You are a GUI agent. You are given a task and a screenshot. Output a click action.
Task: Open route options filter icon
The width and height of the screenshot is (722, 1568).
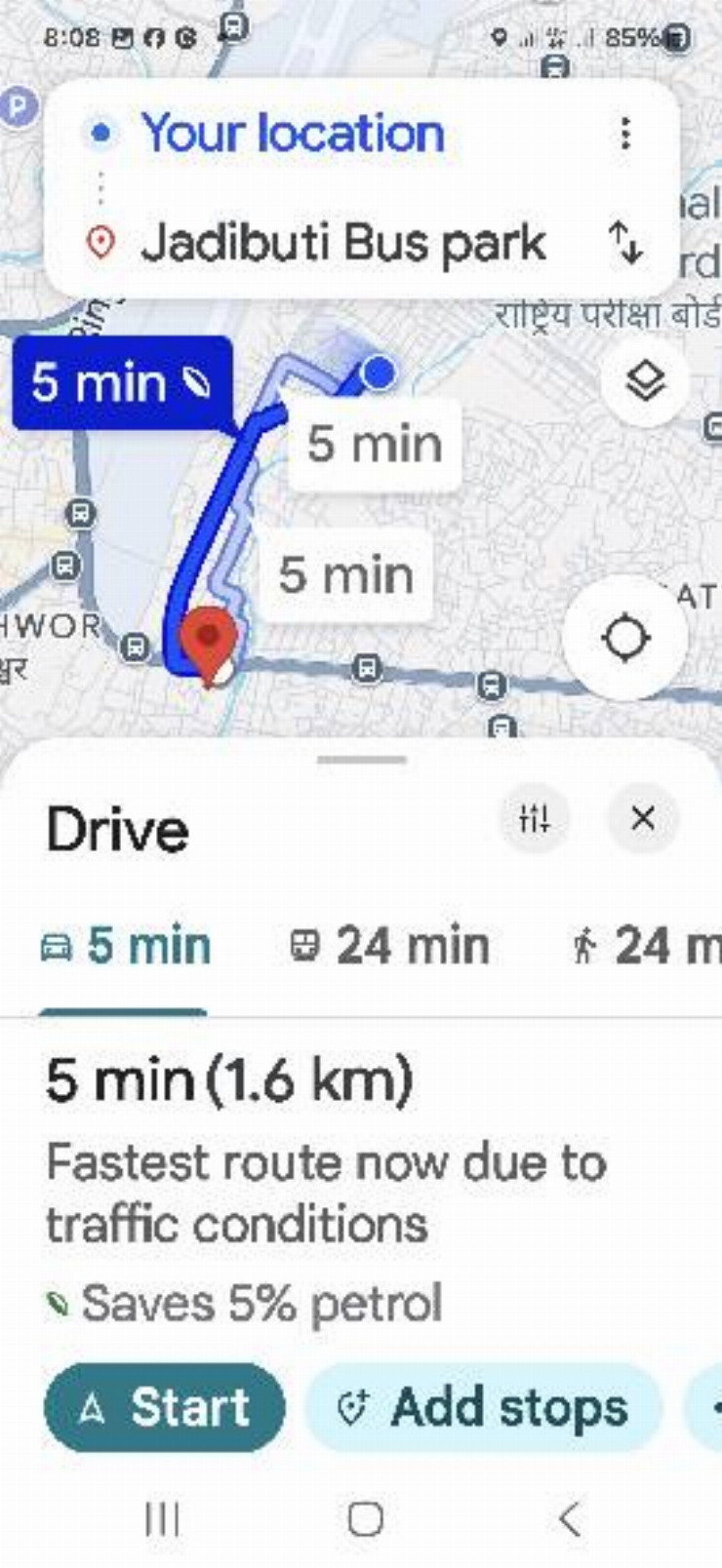click(x=535, y=818)
